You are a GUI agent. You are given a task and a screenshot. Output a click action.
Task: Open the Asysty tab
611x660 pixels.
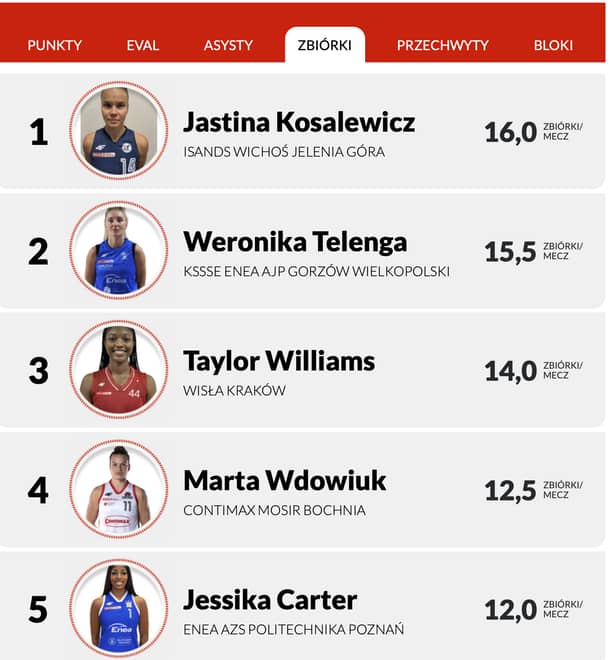(228, 45)
